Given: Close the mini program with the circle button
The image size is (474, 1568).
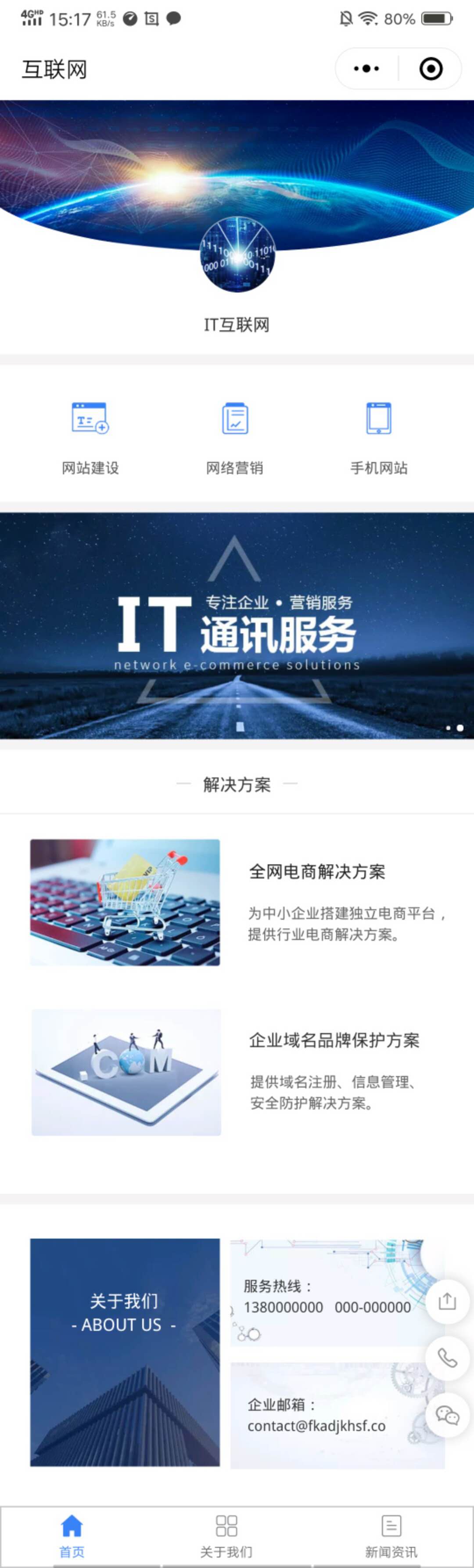Looking at the screenshot, I should coord(431,69).
